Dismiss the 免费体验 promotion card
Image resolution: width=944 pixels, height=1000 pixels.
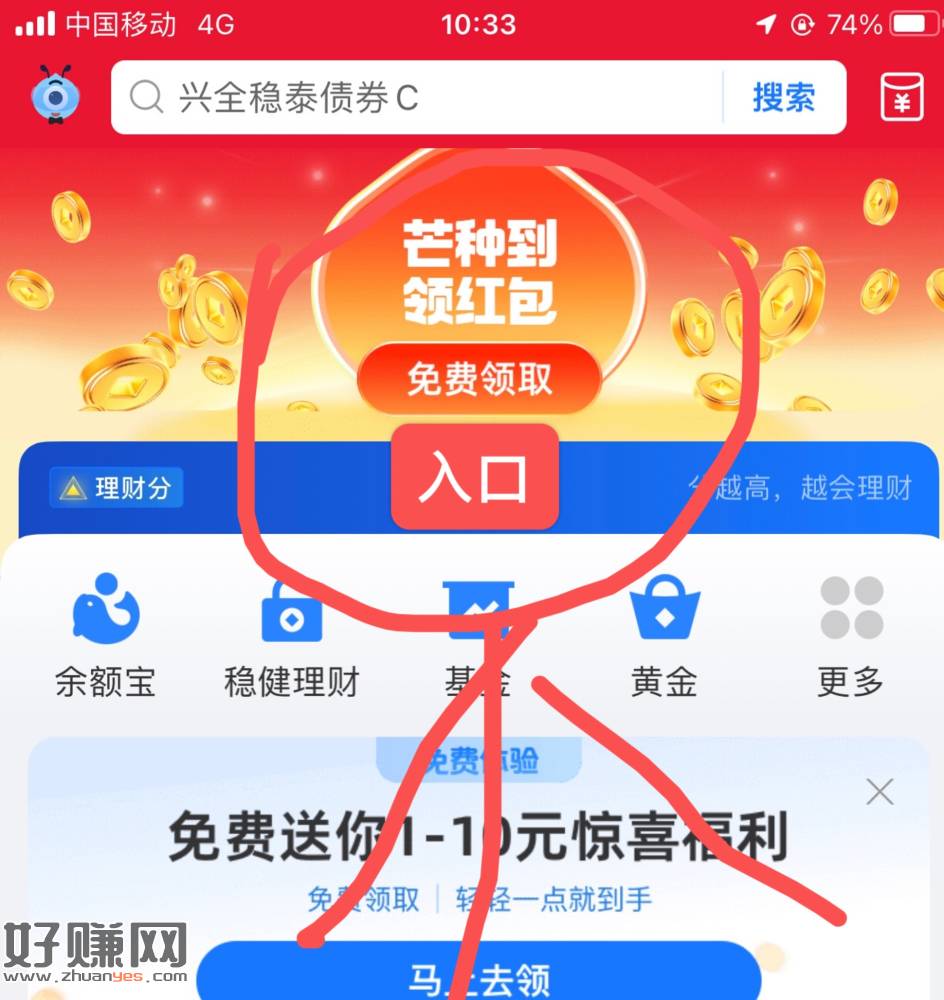tap(880, 793)
